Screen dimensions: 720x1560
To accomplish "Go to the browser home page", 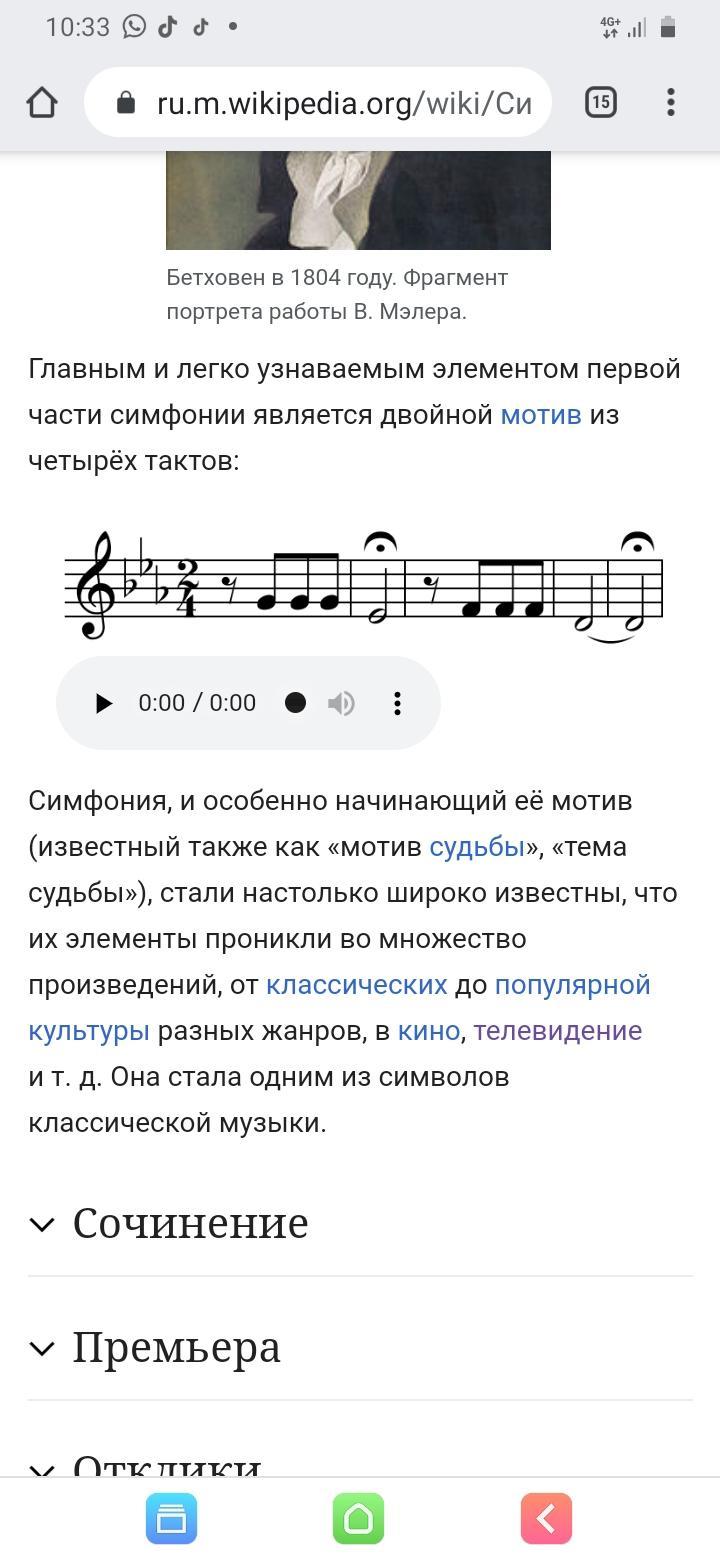I will pos(42,102).
